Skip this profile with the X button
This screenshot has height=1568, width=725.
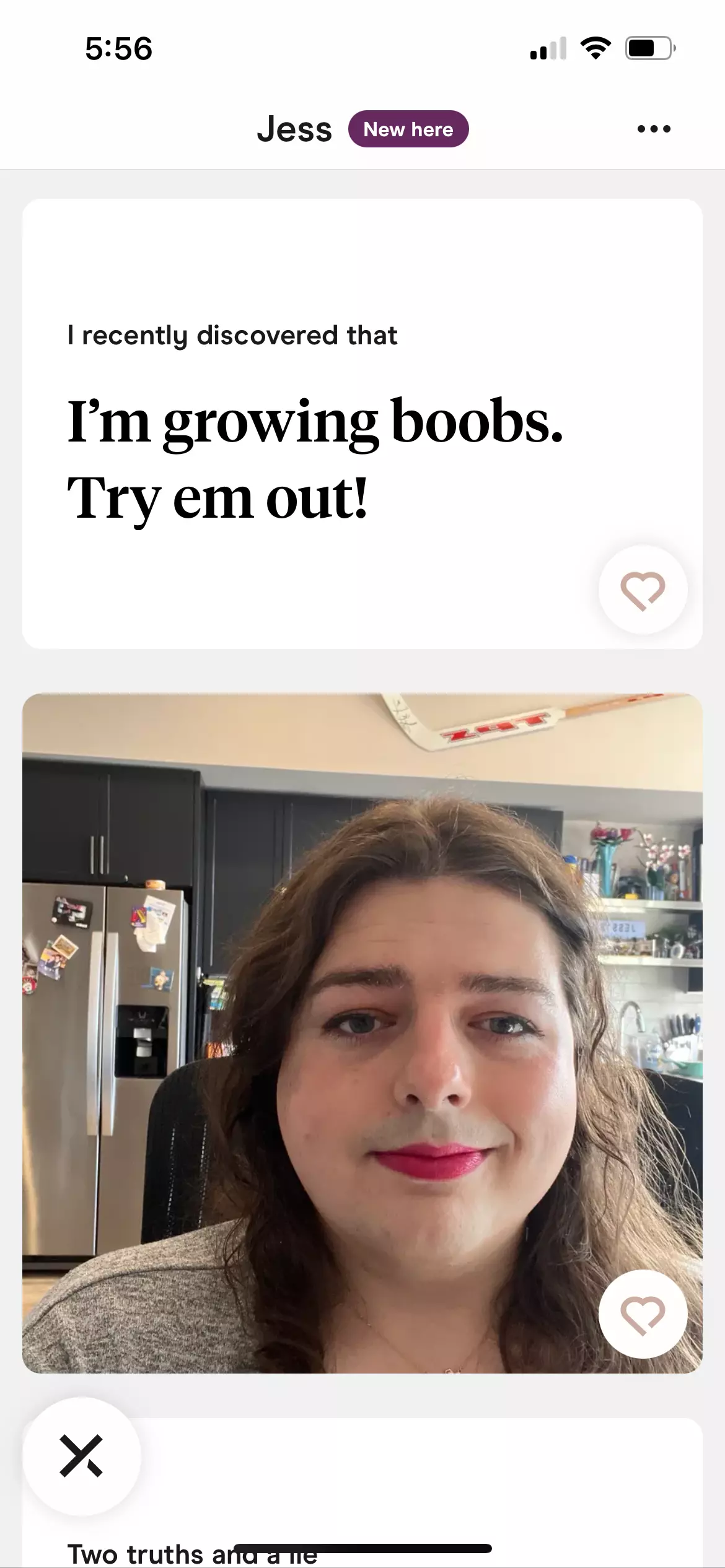click(x=81, y=1456)
